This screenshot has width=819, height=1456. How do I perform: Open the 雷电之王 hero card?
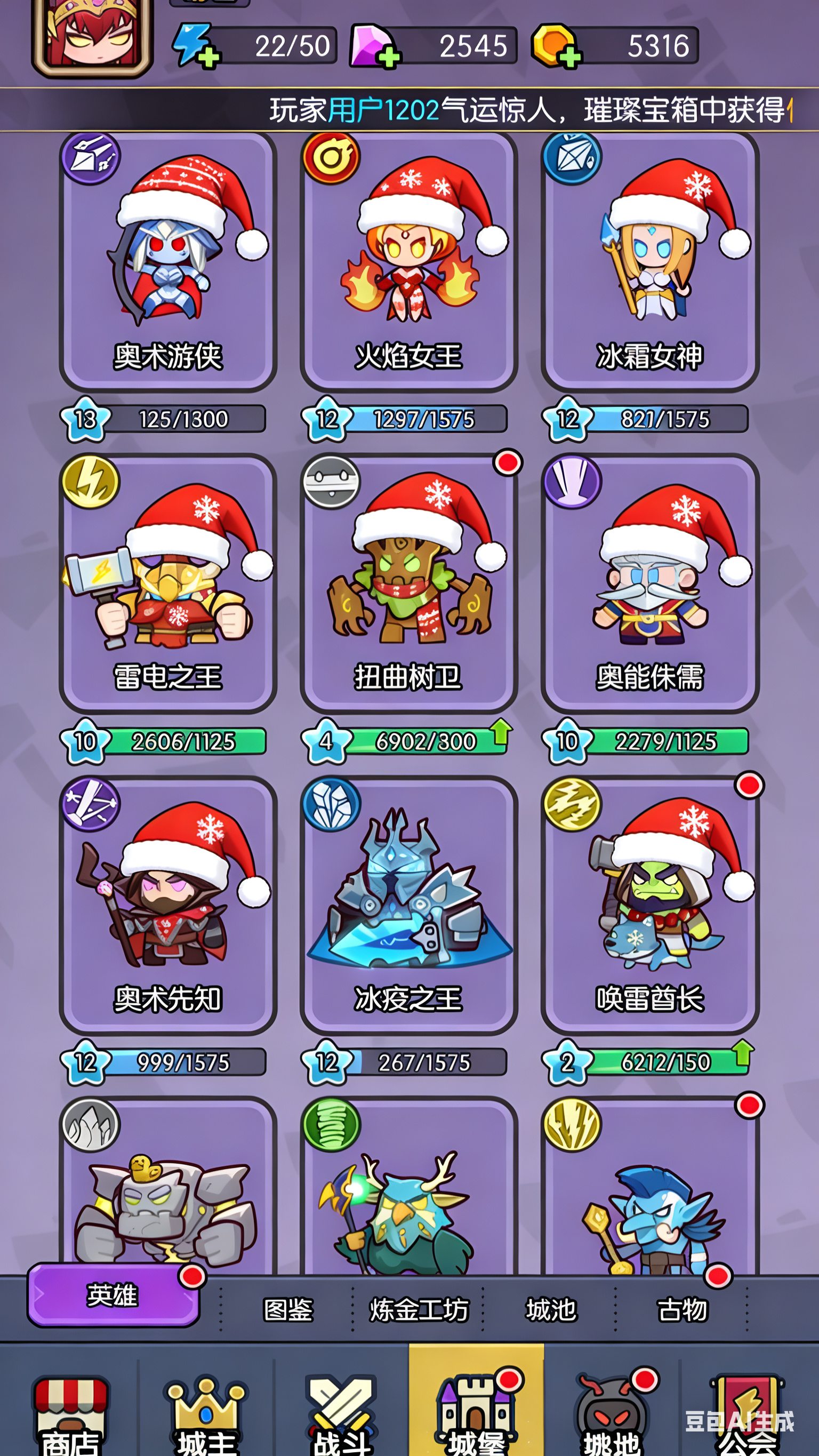coord(168,582)
